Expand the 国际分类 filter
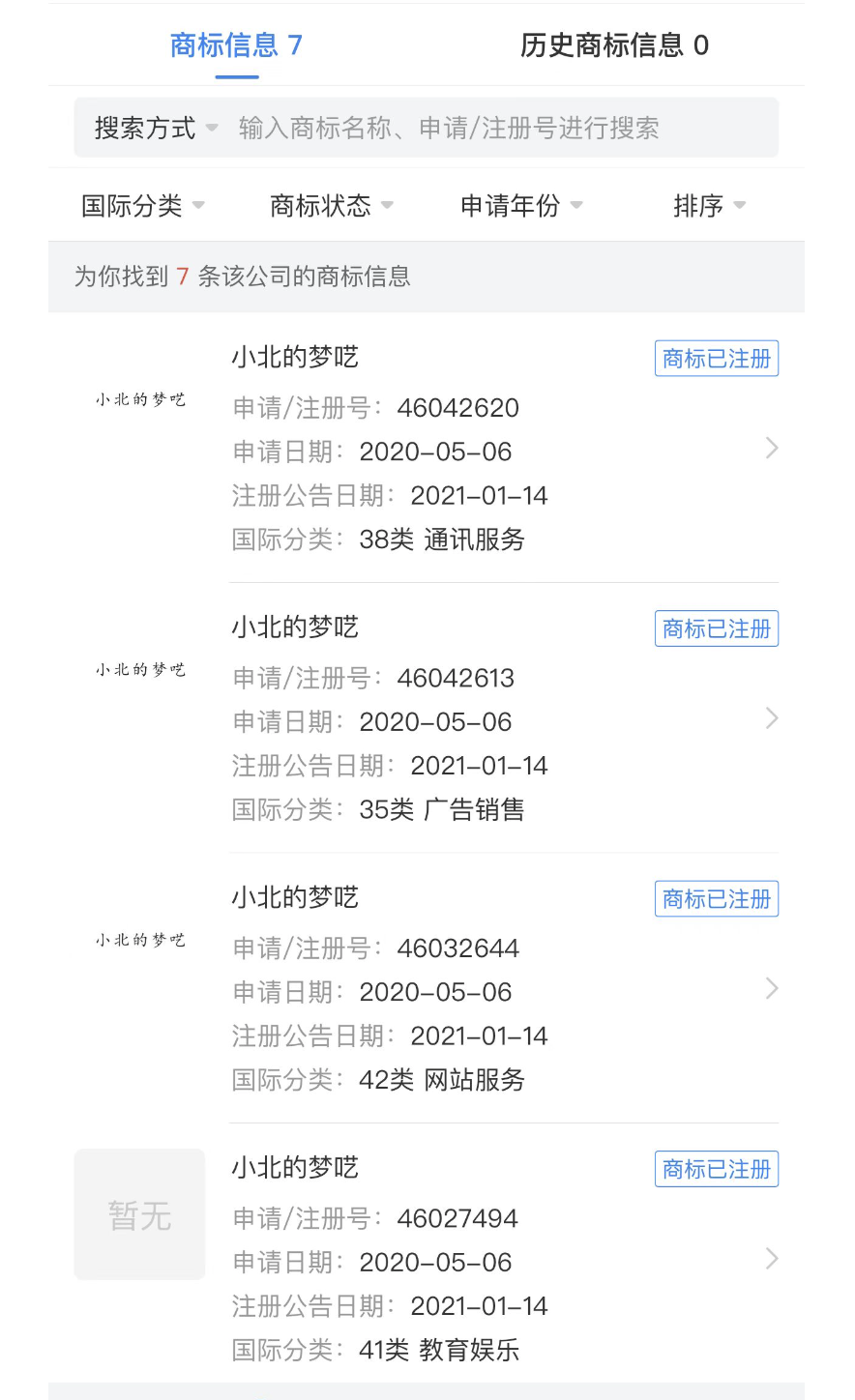855x1400 pixels. point(142,205)
